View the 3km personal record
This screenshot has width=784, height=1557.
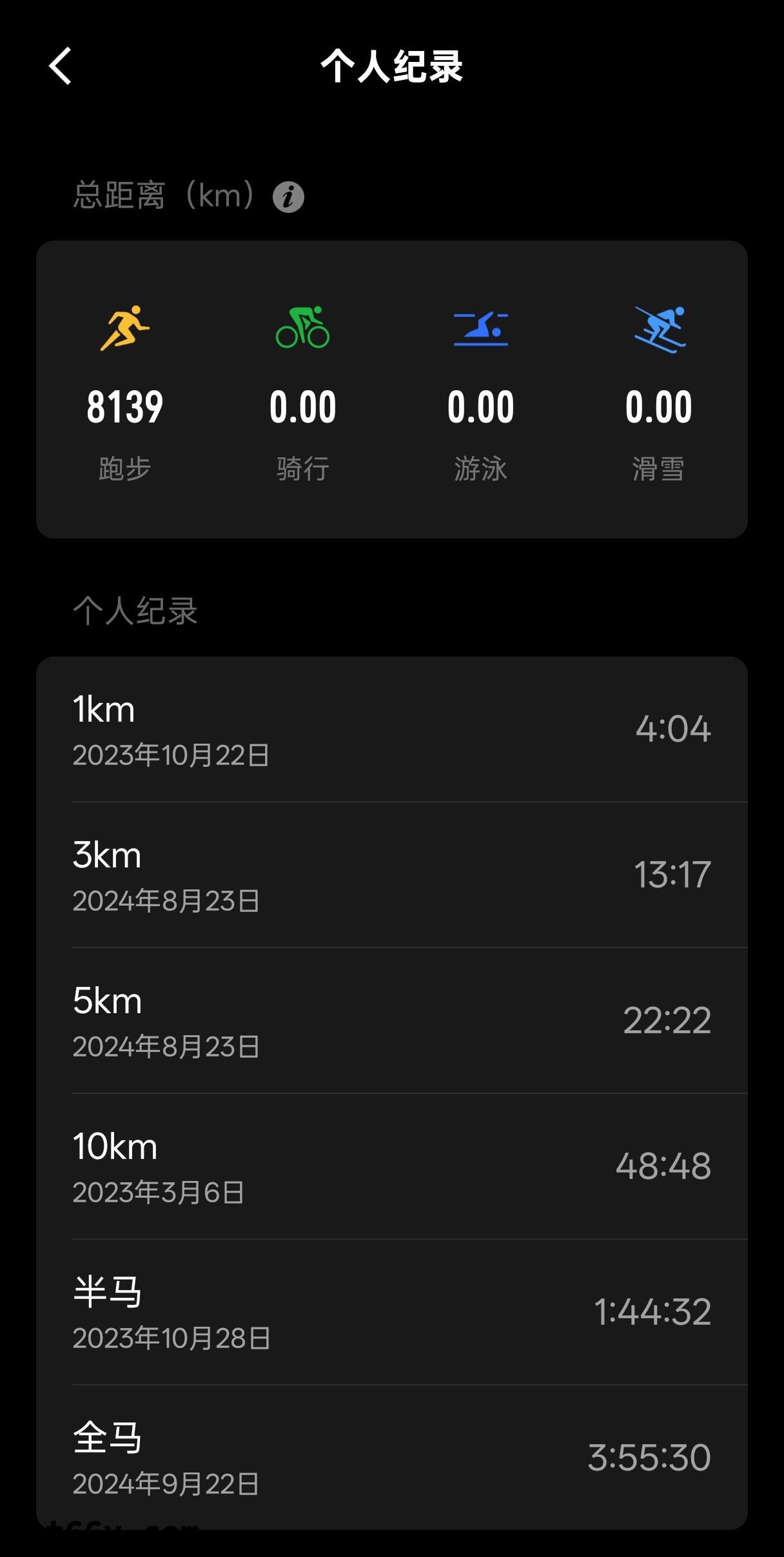[391, 875]
